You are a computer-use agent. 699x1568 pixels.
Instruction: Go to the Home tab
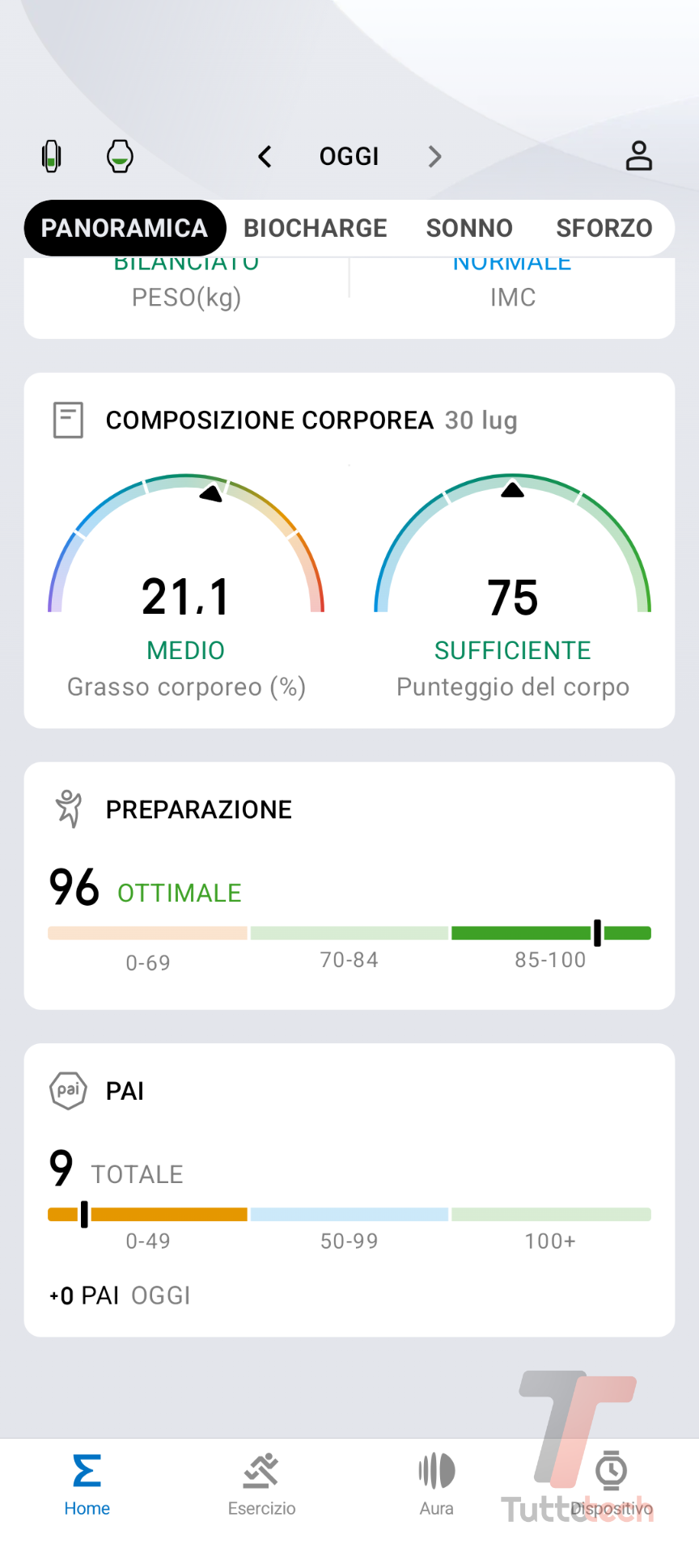pos(87,1484)
